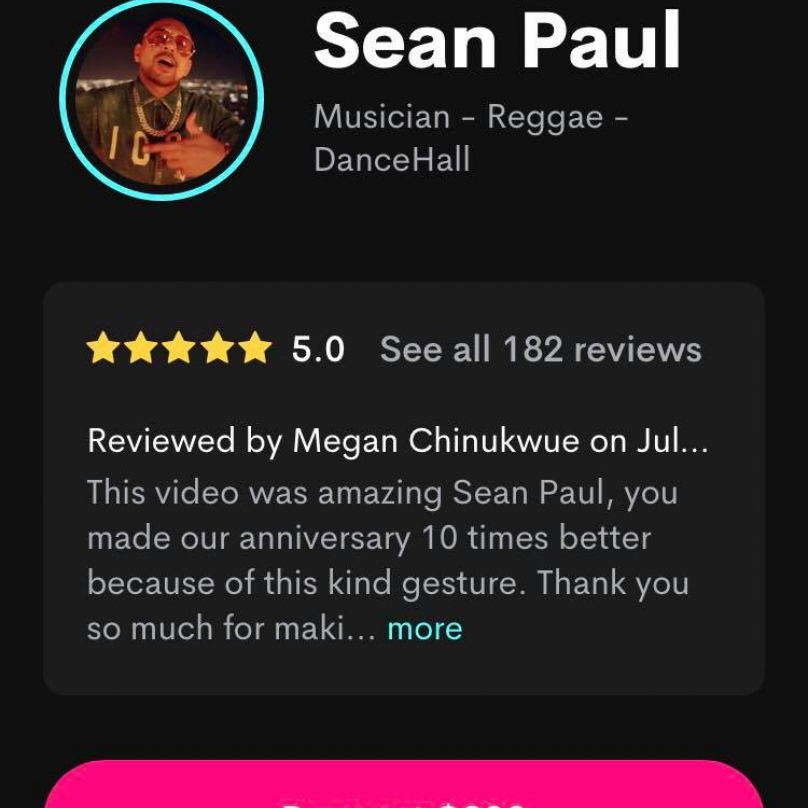Open all 182 reviews
Viewport: 808px width, 808px height.
pyautogui.click(x=540, y=350)
